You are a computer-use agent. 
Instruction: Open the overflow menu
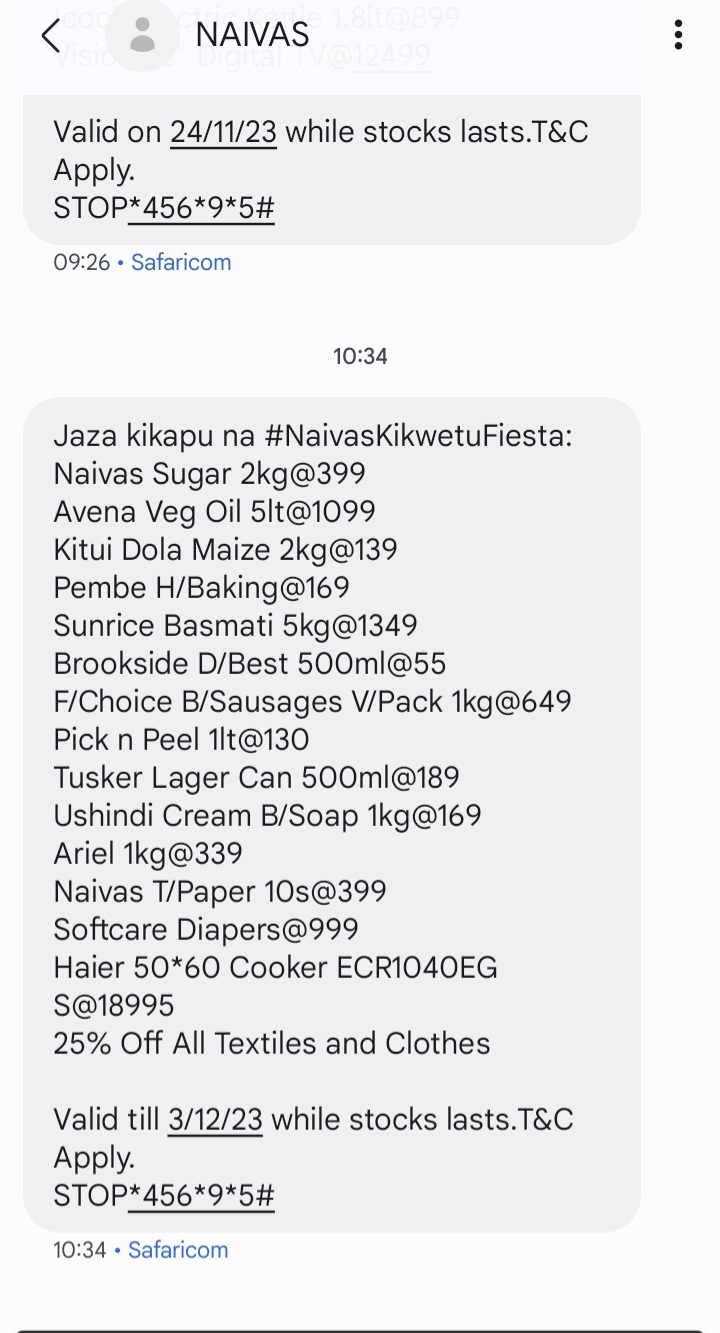(x=678, y=36)
